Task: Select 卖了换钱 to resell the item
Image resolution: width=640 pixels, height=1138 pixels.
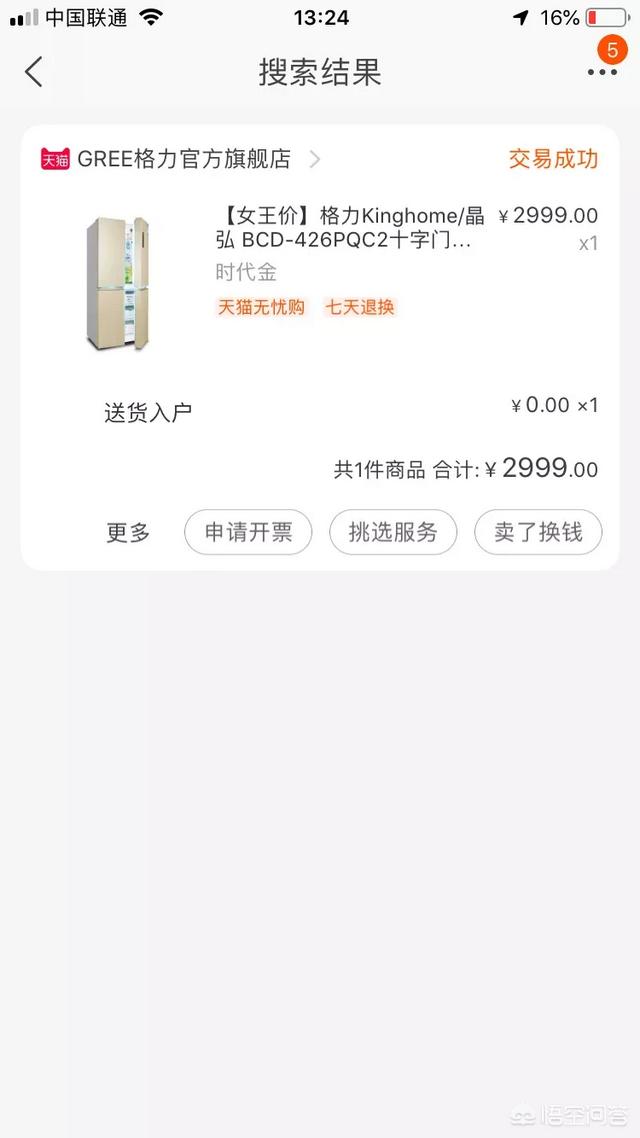Action: [538, 532]
